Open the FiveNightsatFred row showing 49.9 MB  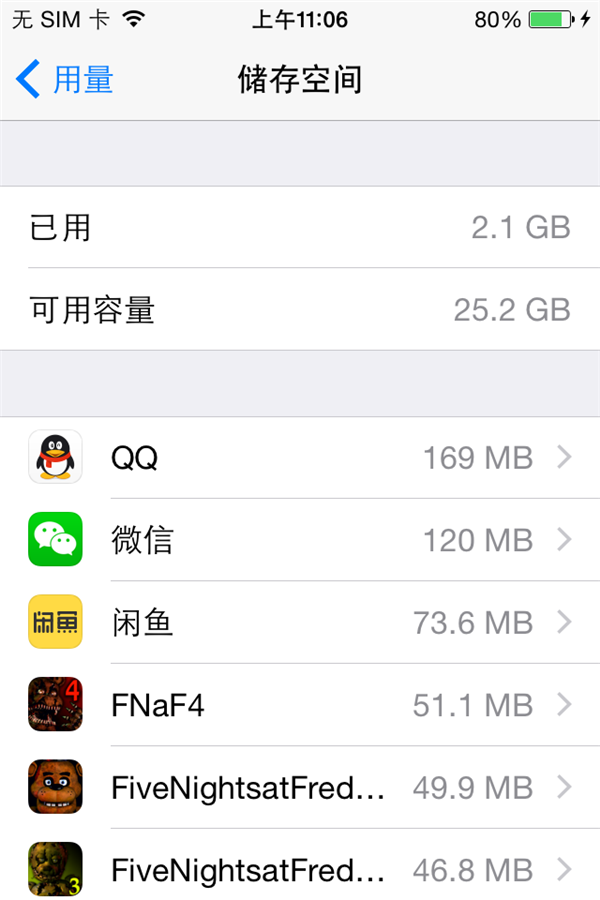click(x=300, y=788)
